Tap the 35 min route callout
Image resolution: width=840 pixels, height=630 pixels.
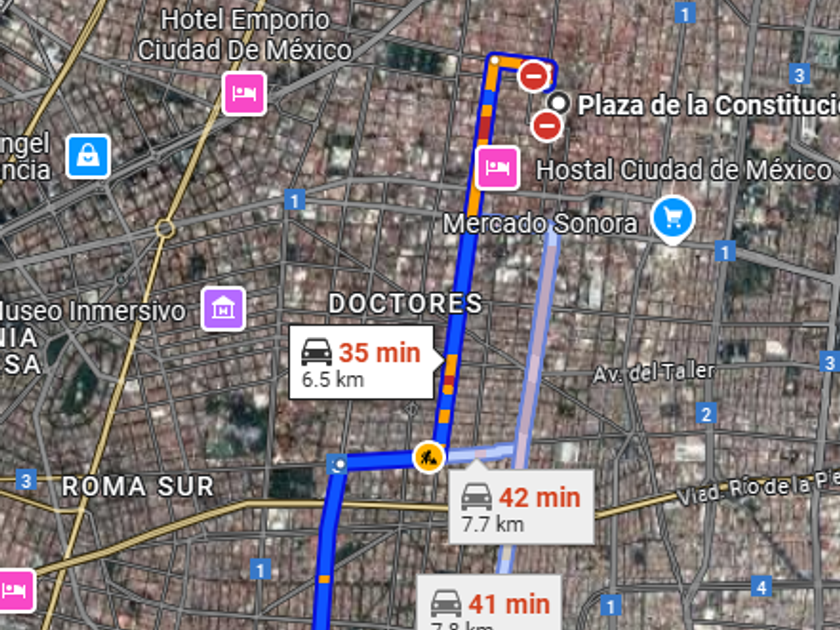(x=361, y=362)
